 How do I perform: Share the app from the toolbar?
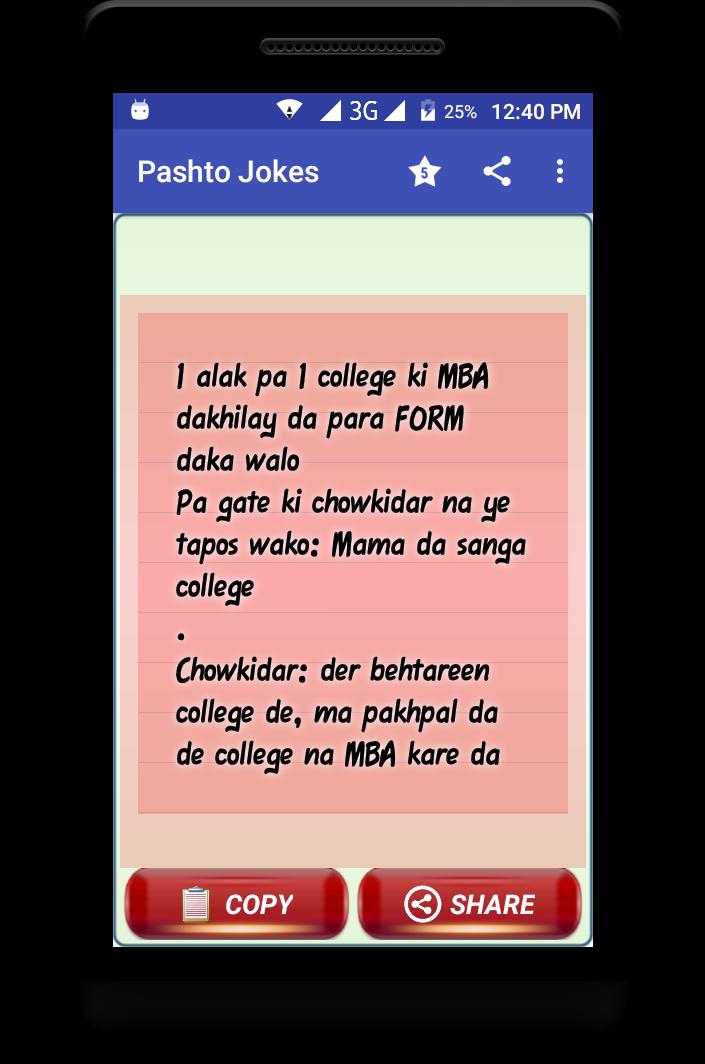click(x=497, y=171)
